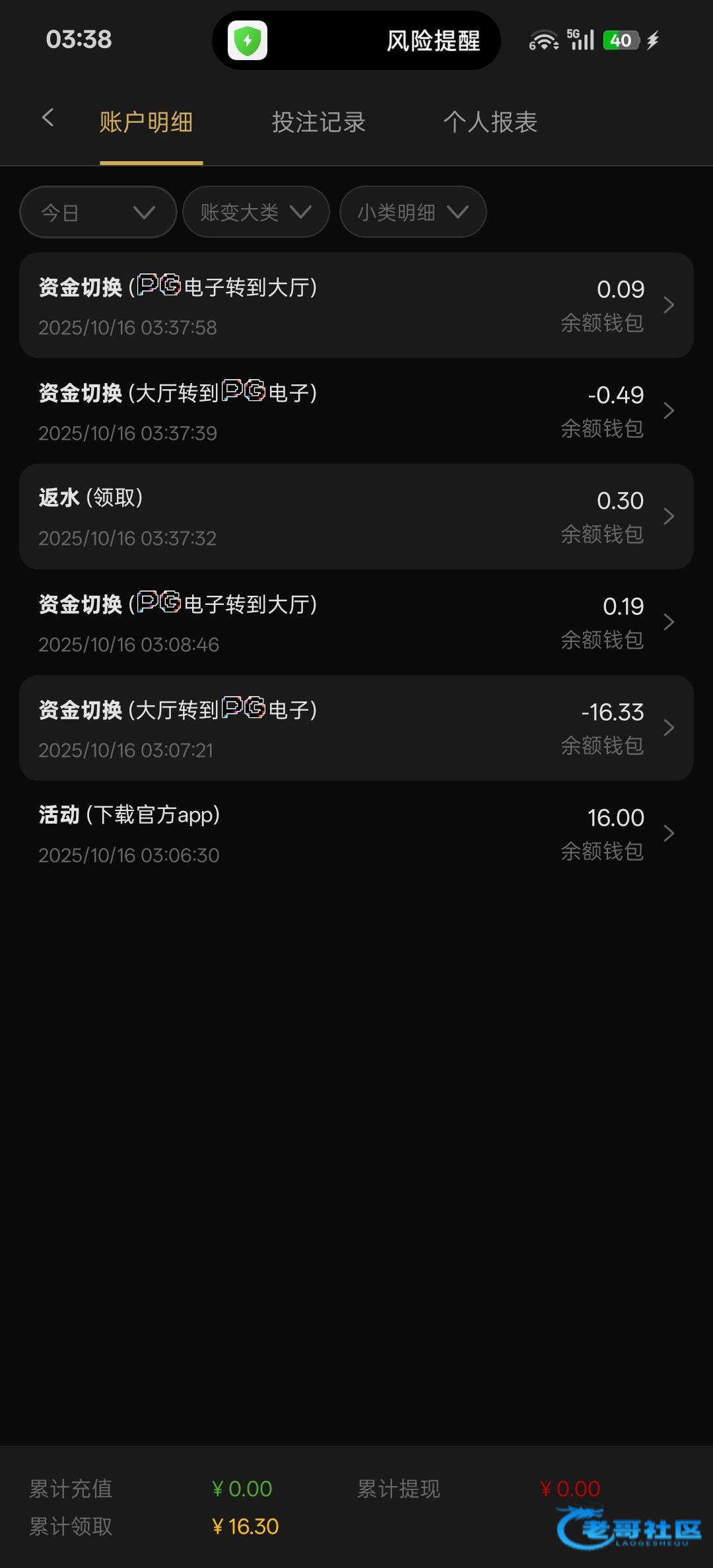The width and height of the screenshot is (713, 1568).
Task: Expand the 今日 date filter dropdown
Action: tap(98, 212)
